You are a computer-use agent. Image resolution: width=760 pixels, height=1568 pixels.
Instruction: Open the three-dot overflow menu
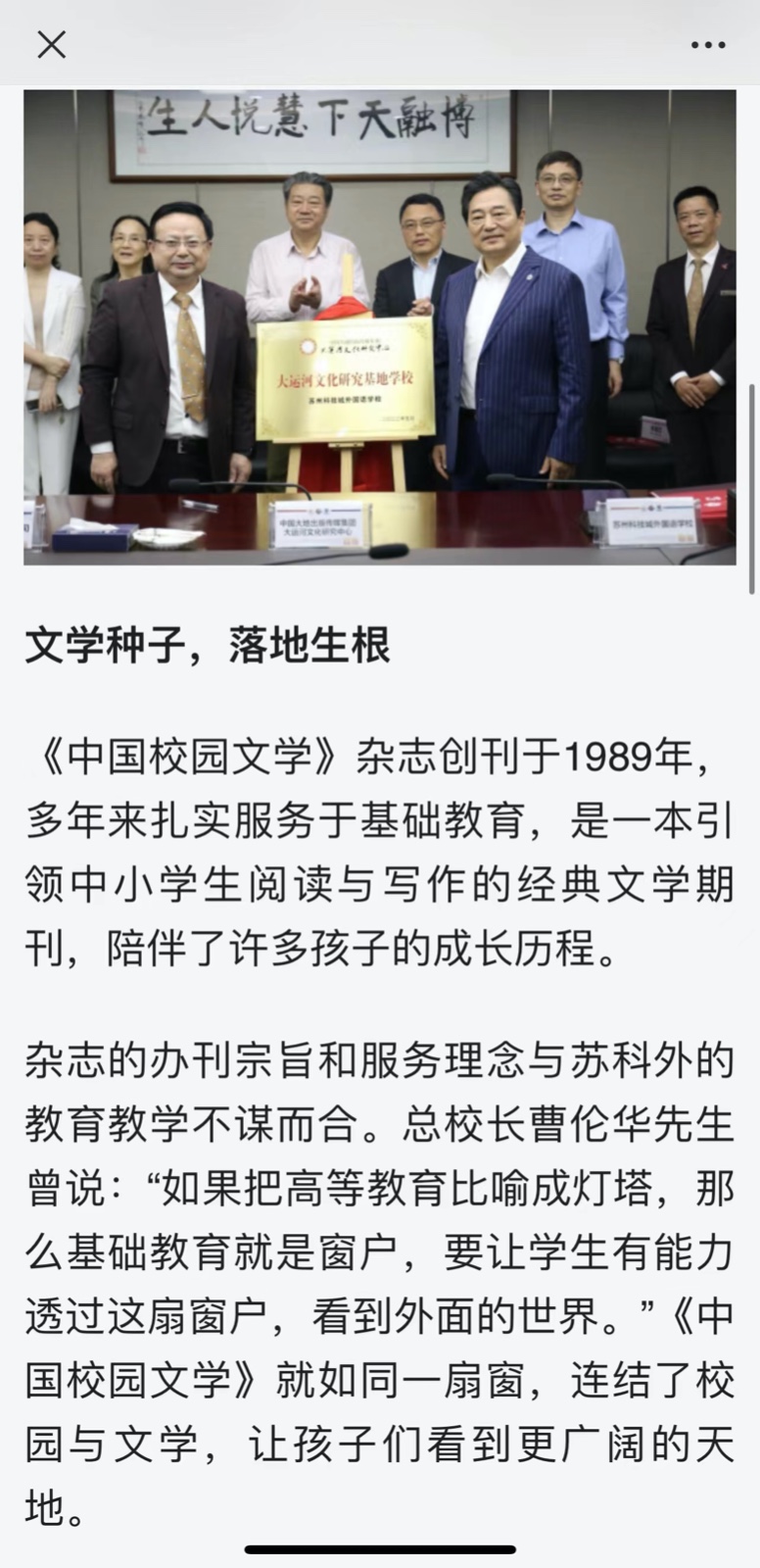pyautogui.click(x=707, y=45)
